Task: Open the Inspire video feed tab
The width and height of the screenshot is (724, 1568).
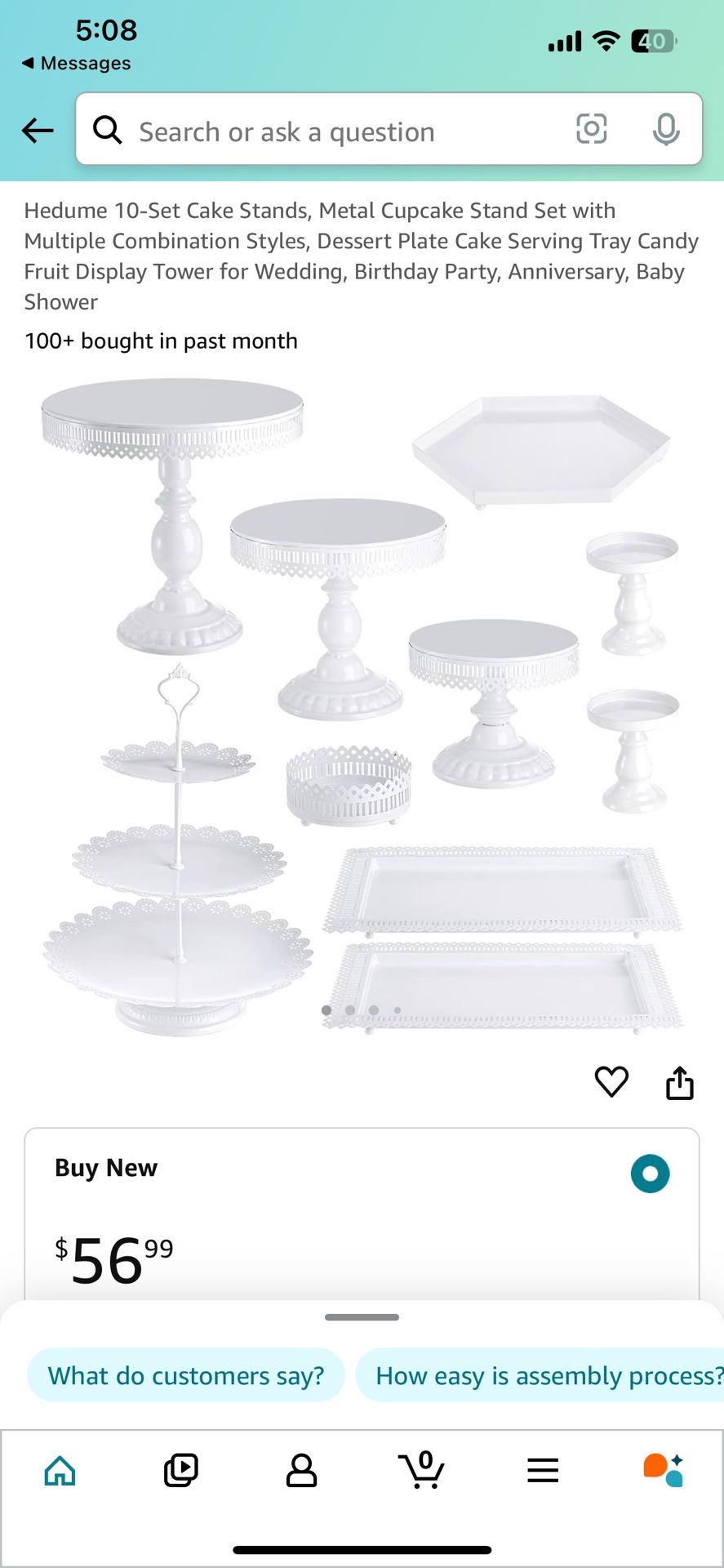Action: point(180,1471)
